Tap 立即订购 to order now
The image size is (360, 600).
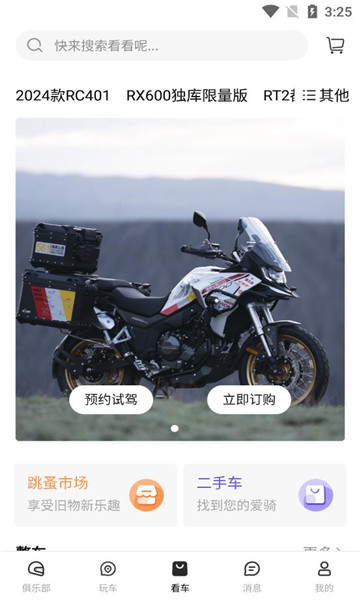pyautogui.click(x=249, y=399)
